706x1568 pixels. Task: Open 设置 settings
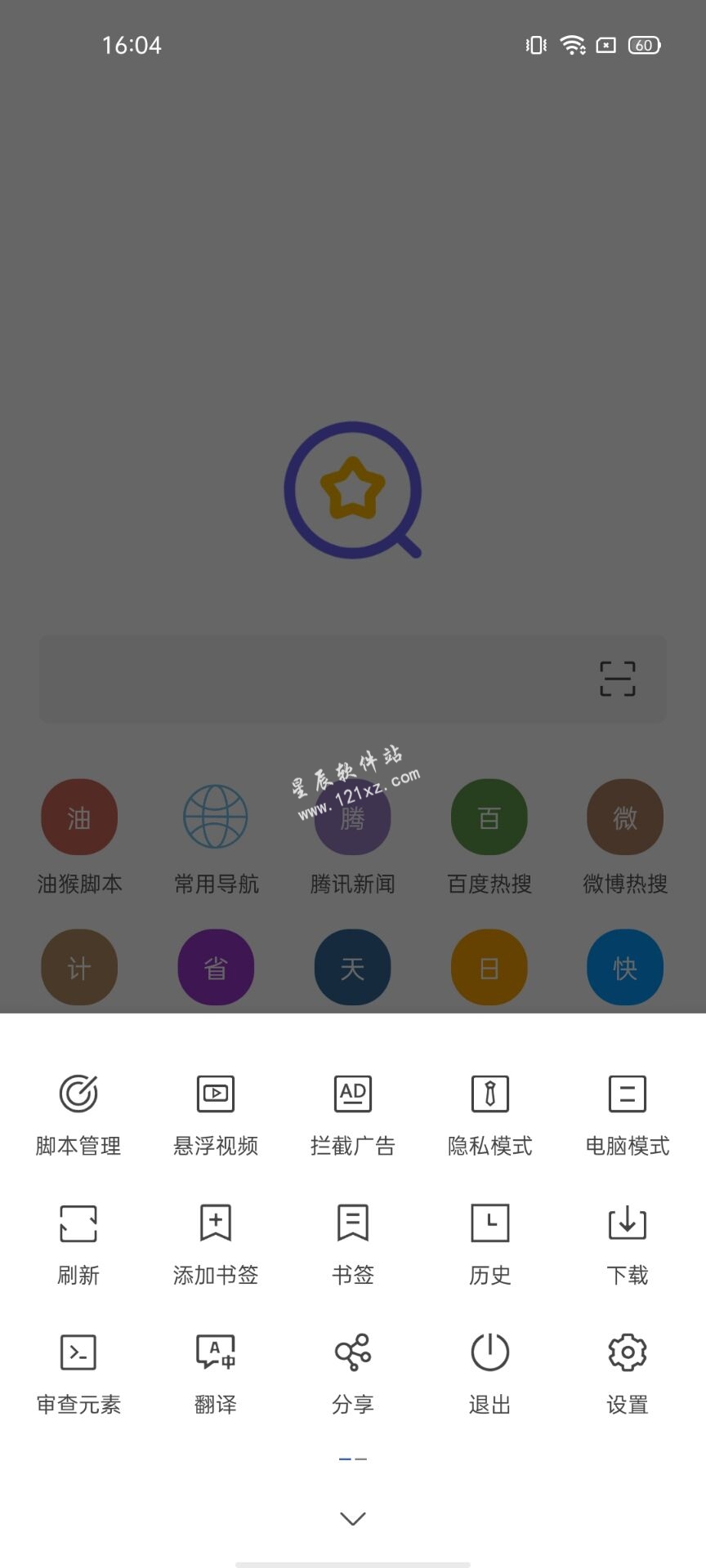click(x=628, y=1374)
